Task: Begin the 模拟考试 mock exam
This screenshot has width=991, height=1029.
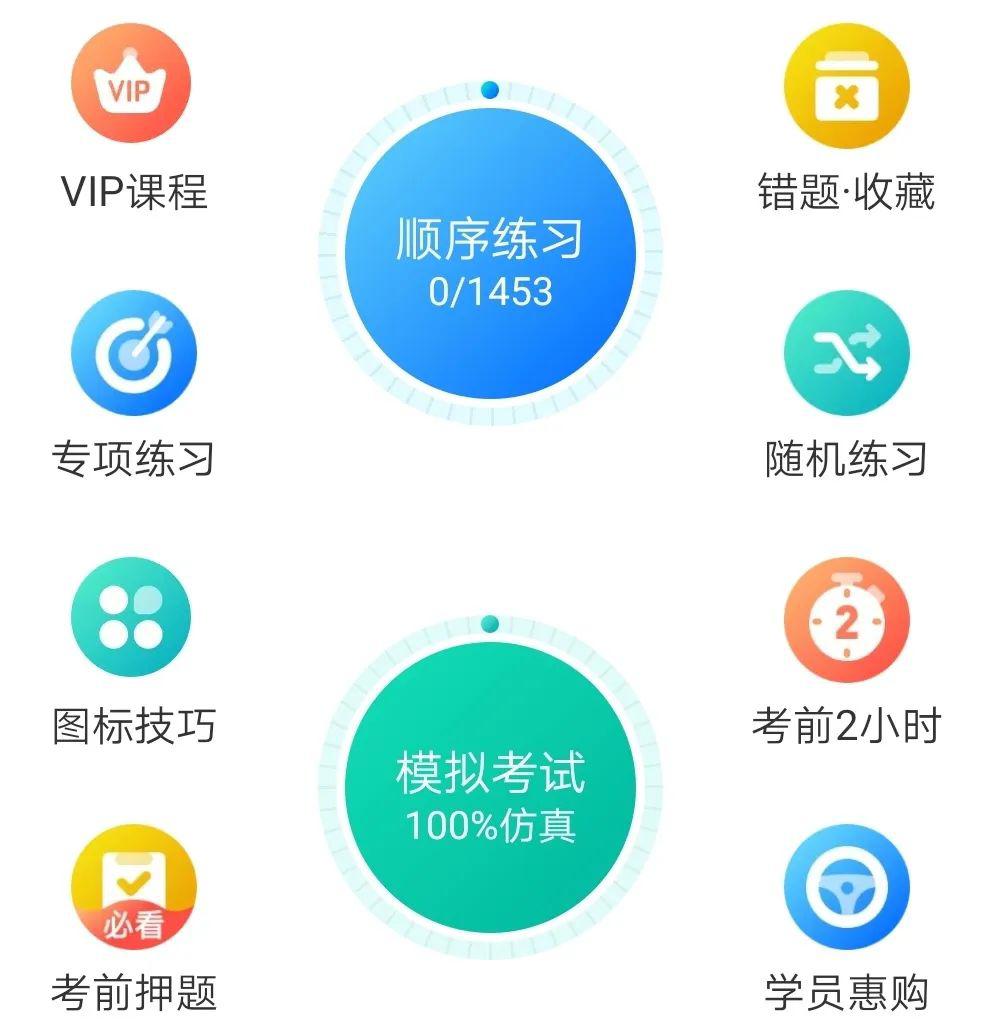Action: coord(490,788)
